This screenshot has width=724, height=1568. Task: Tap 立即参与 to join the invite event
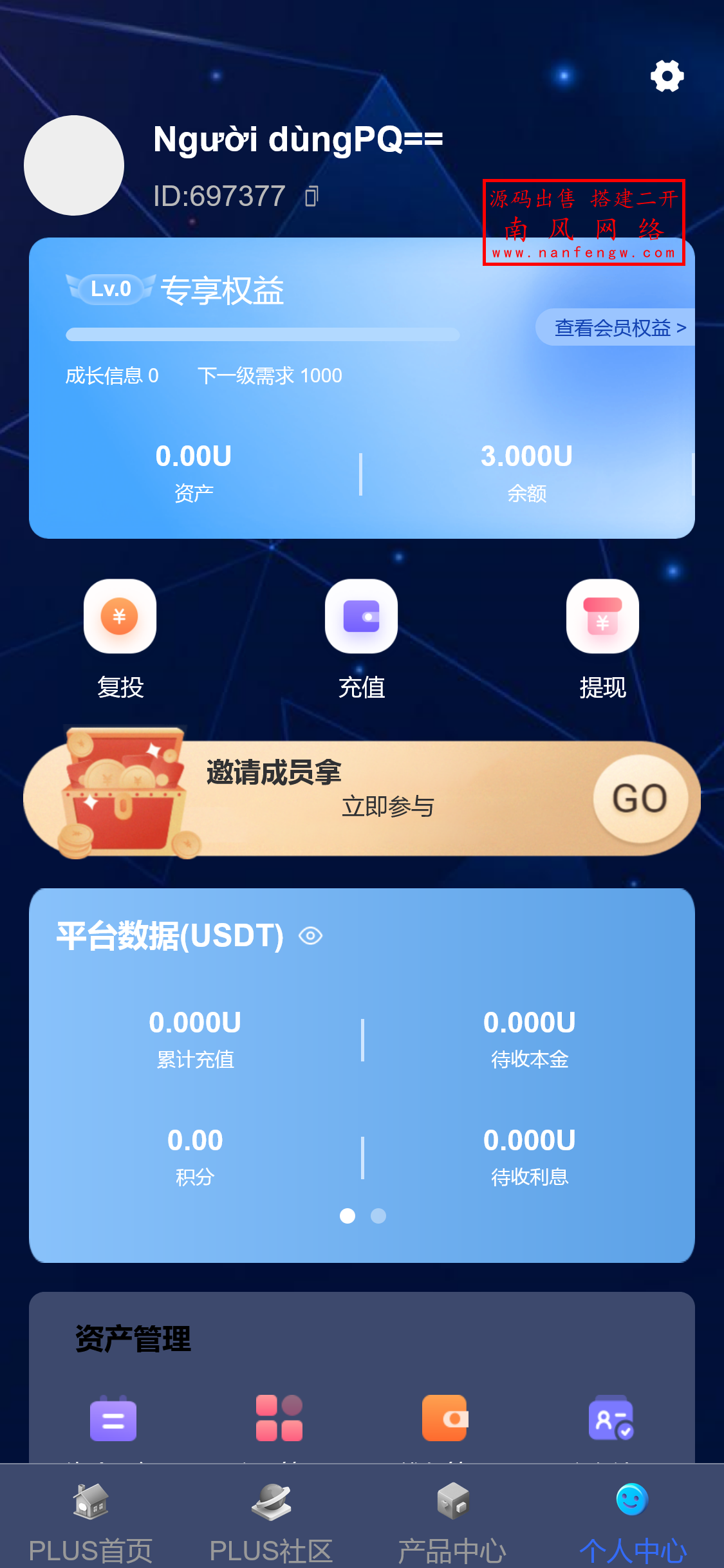(x=389, y=806)
